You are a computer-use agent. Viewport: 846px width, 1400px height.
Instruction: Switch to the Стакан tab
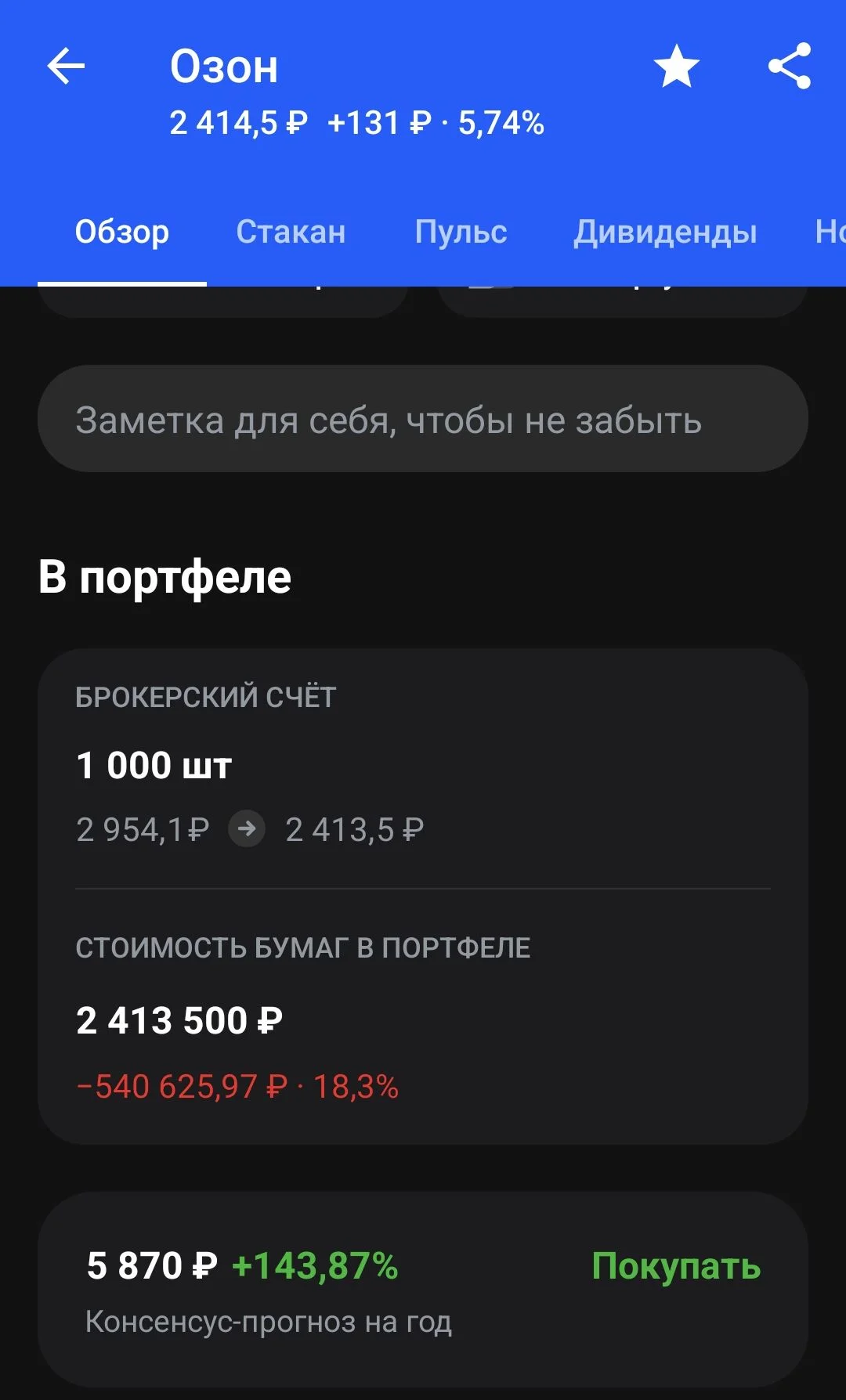291,232
